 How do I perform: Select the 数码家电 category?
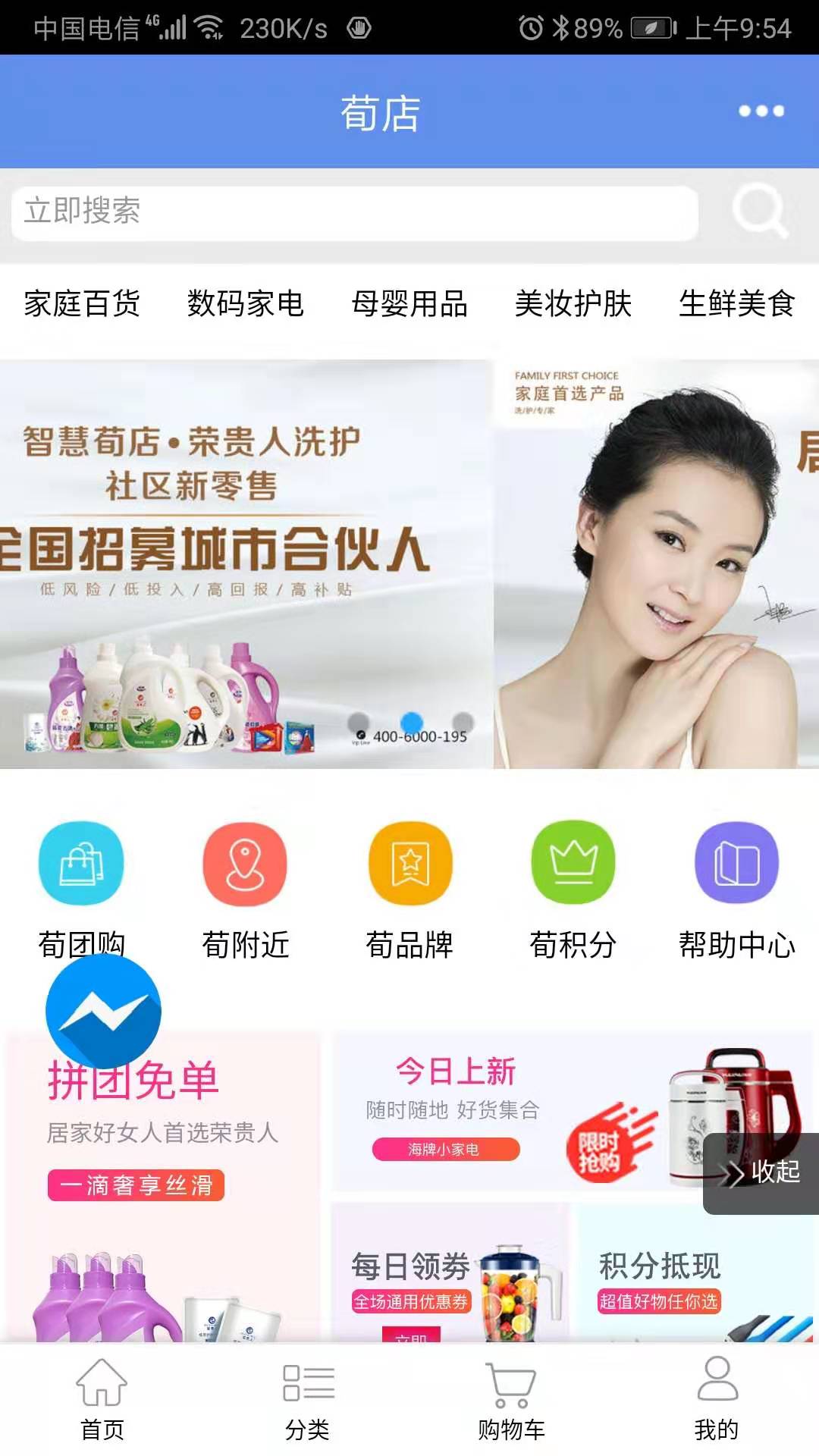click(245, 304)
